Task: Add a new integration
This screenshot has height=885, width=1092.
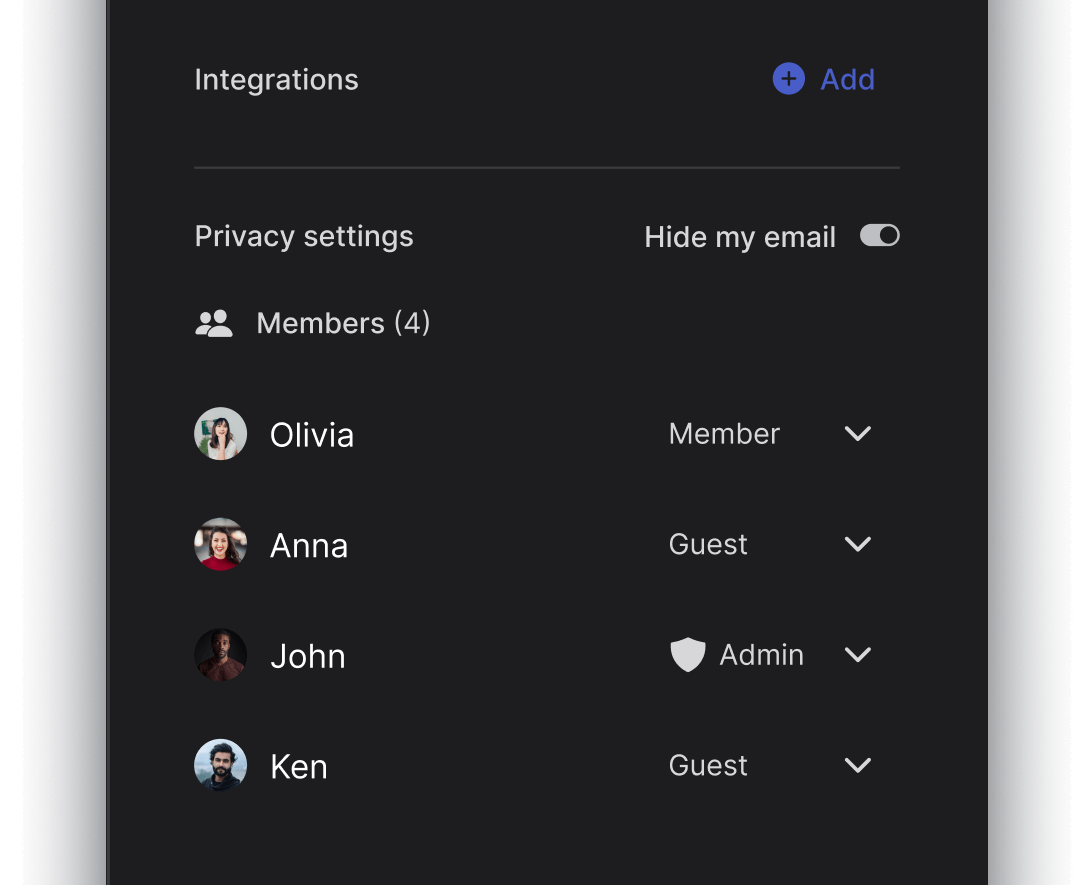Action: (x=824, y=80)
